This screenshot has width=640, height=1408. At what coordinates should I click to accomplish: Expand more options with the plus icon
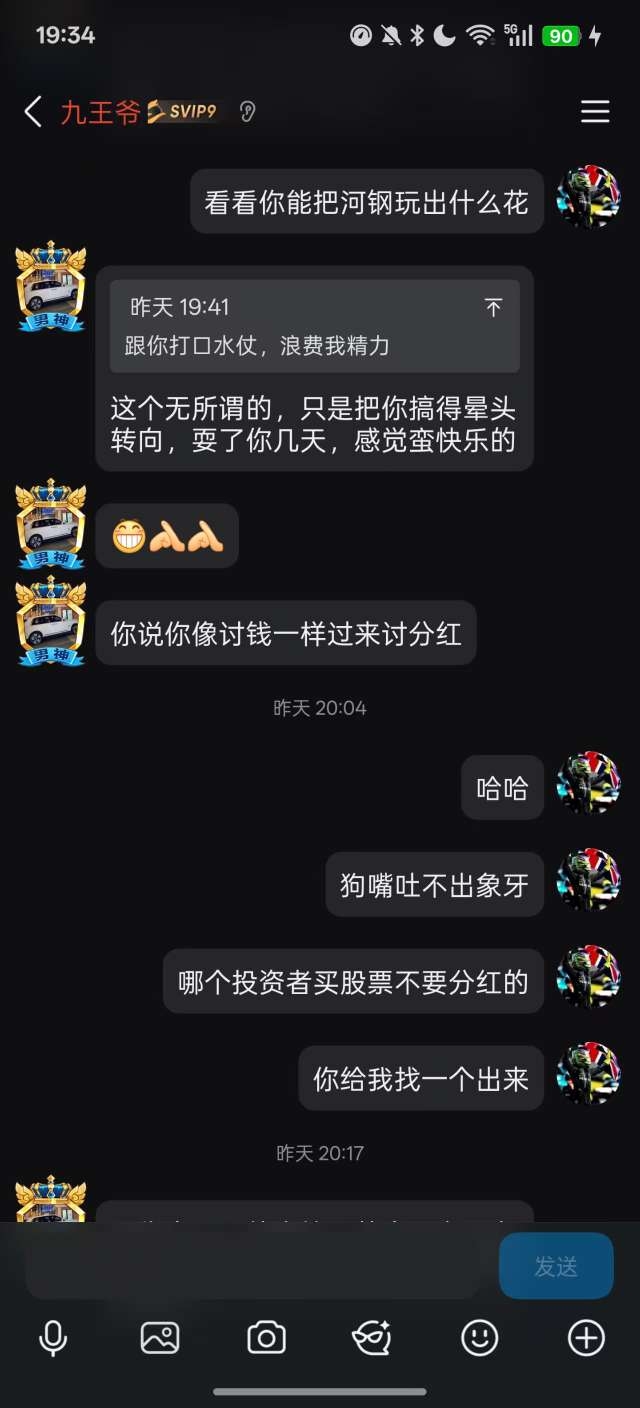pos(586,1338)
